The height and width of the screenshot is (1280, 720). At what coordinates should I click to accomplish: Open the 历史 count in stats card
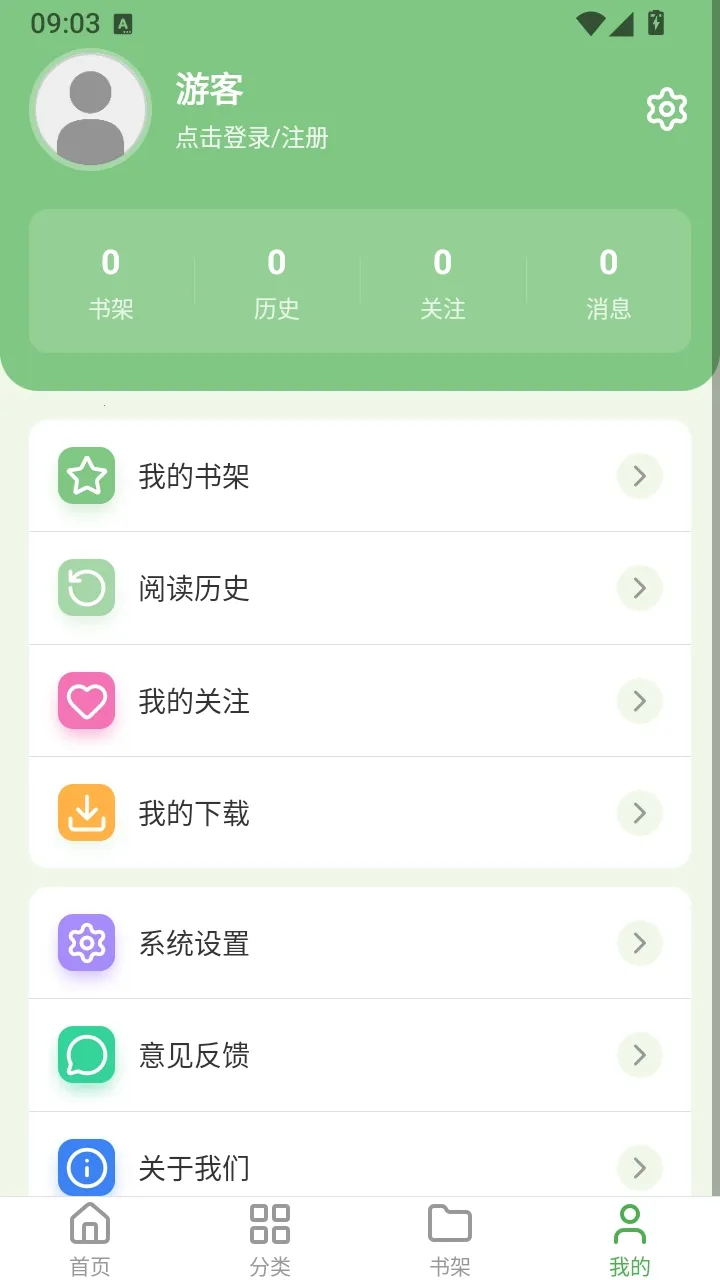277,283
